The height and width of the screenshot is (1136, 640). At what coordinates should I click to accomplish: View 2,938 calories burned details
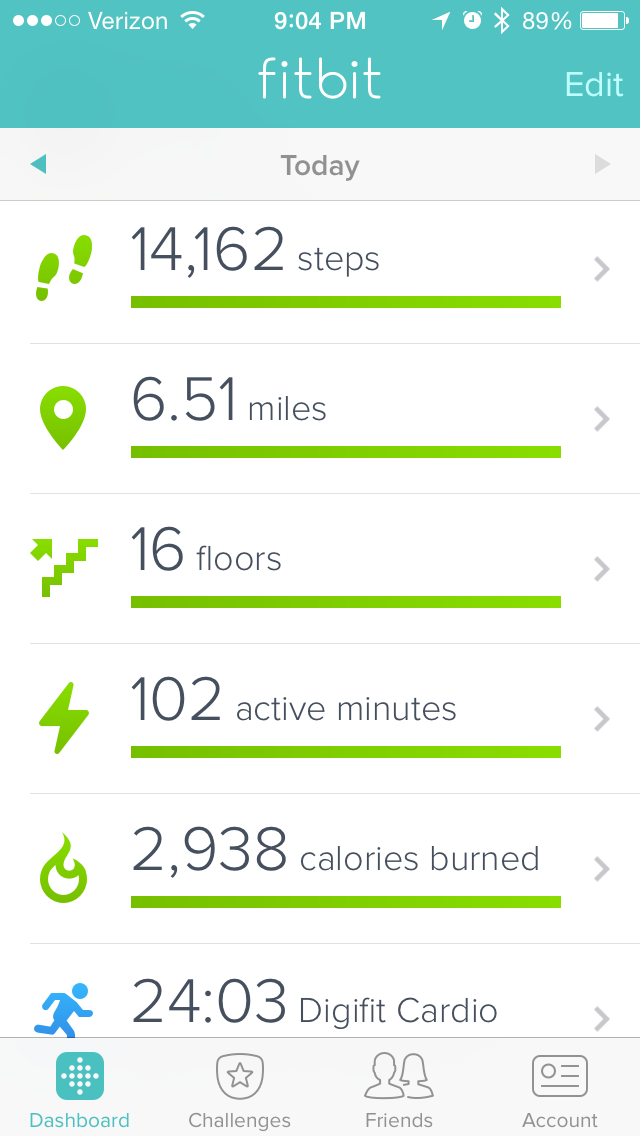(320, 869)
